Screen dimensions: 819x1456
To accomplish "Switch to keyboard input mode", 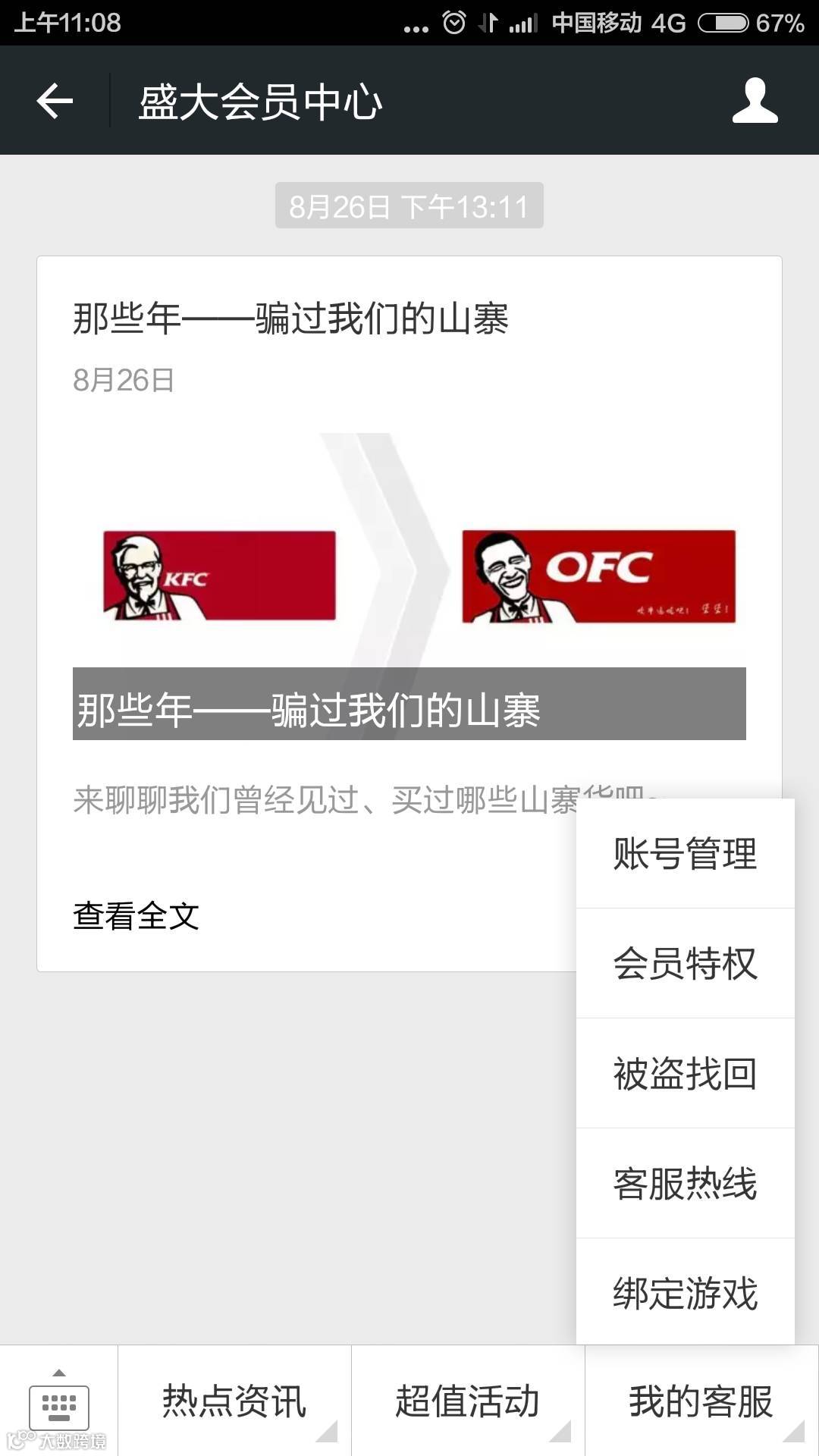I will (59, 1401).
